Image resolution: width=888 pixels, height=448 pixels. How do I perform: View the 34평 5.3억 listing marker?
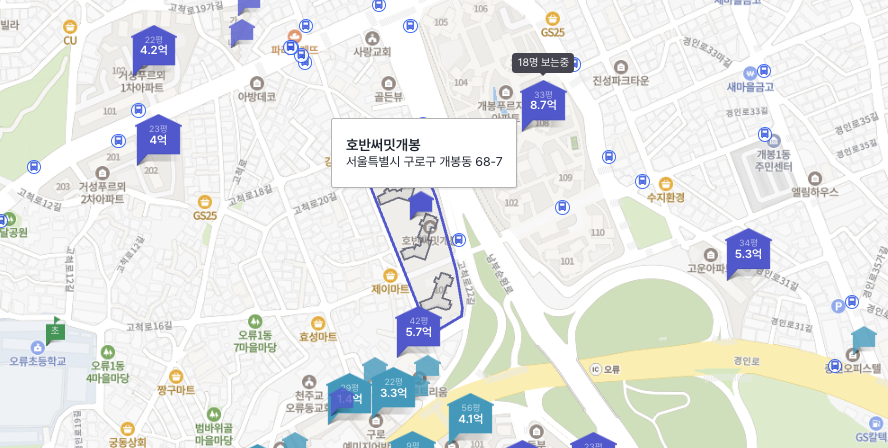pos(748,251)
